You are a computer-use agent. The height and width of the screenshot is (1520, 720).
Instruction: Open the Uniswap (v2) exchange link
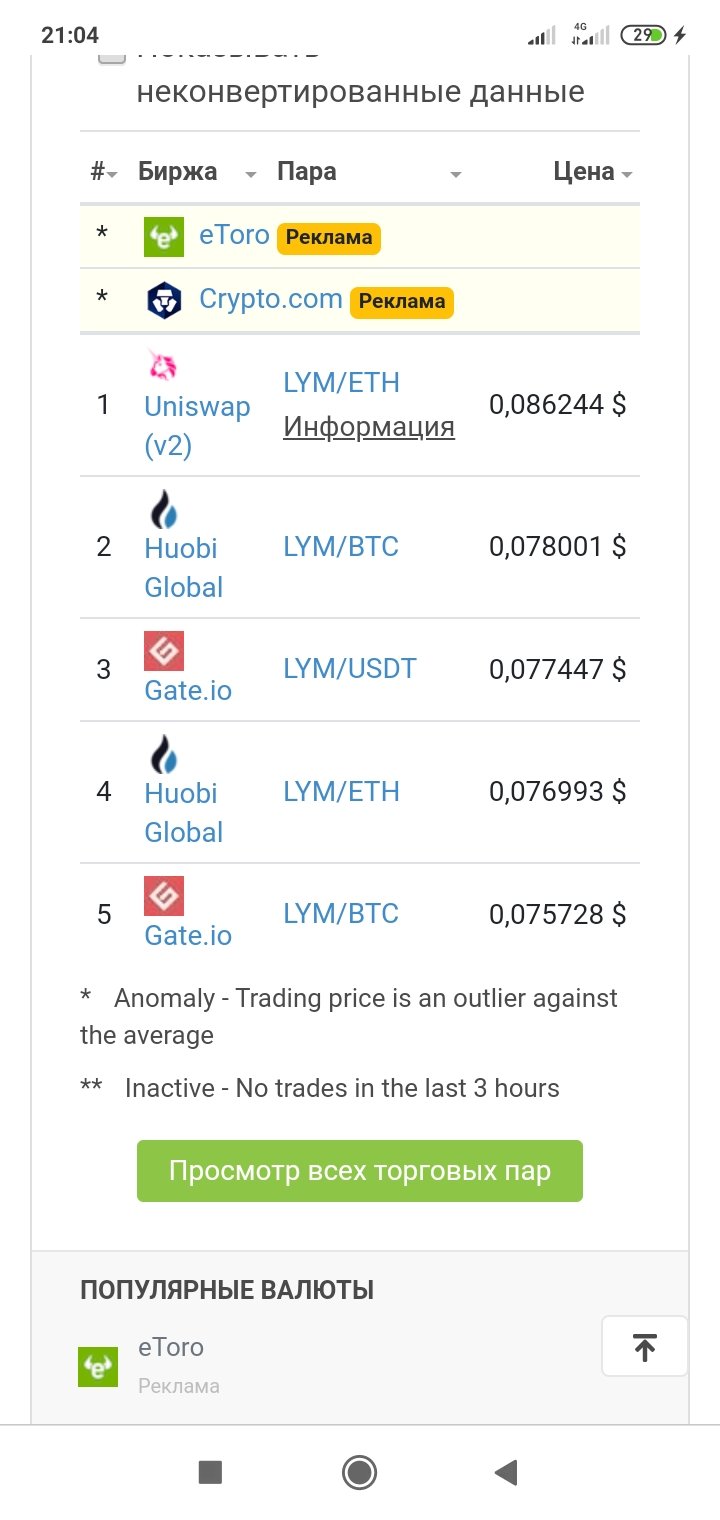tap(197, 426)
